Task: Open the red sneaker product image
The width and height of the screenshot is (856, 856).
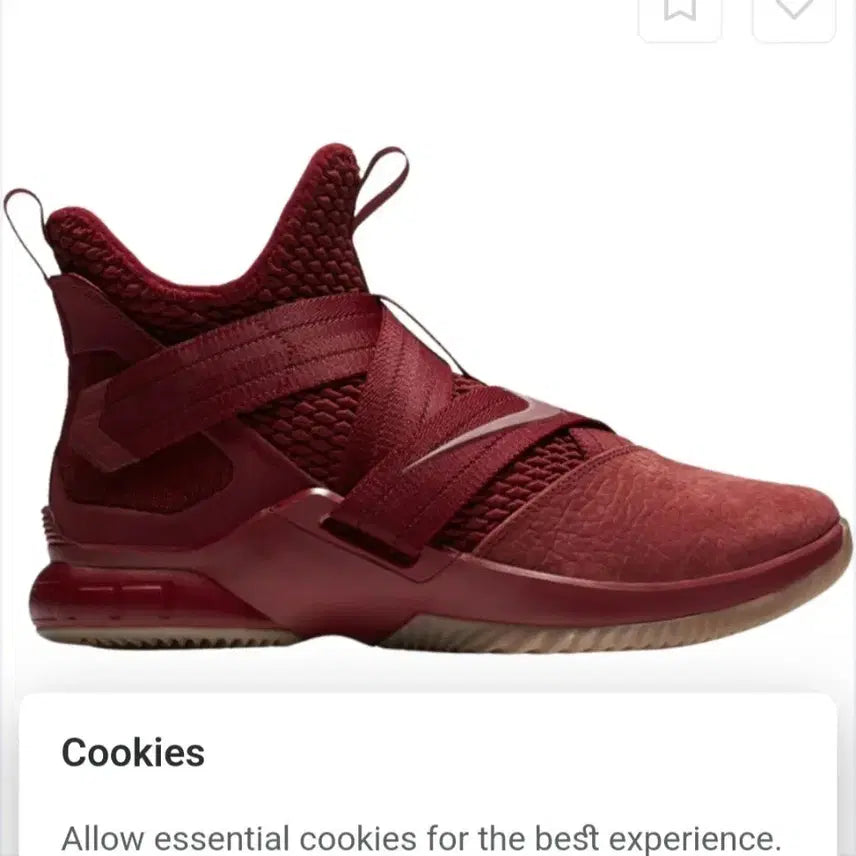Action: 428,400
